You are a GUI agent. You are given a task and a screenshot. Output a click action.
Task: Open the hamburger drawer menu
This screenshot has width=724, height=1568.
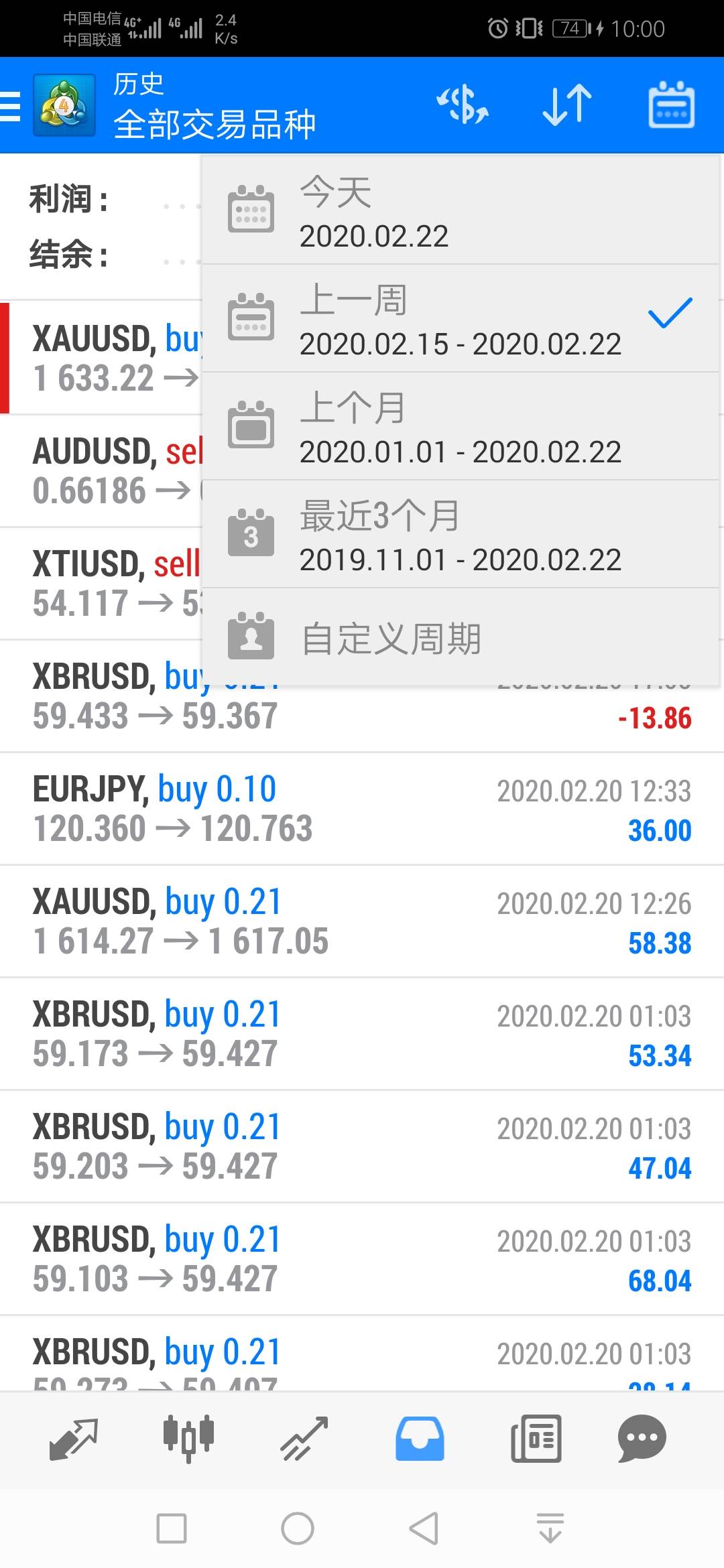(x=12, y=106)
